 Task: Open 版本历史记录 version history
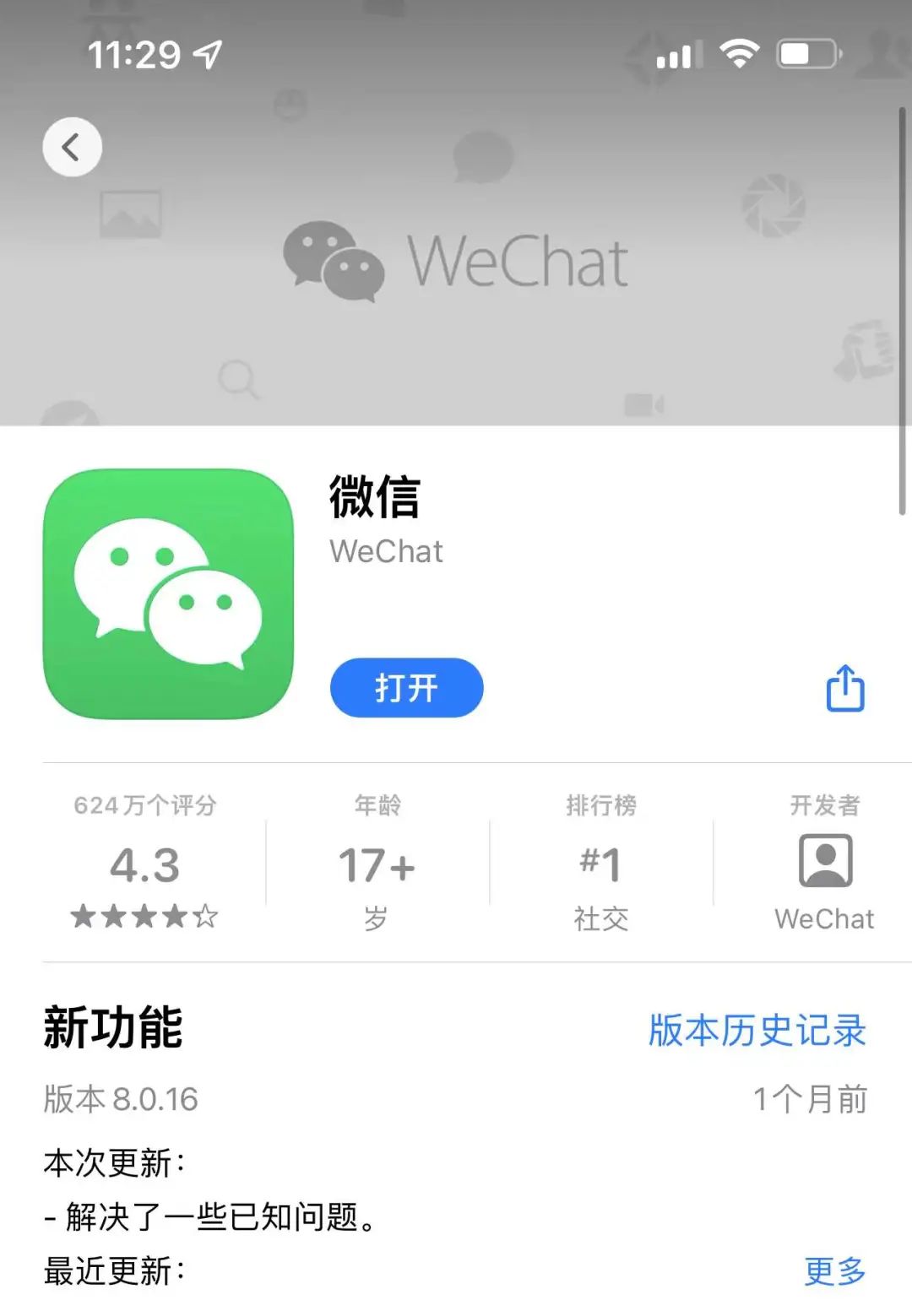pyautogui.click(x=757, y=1030)
